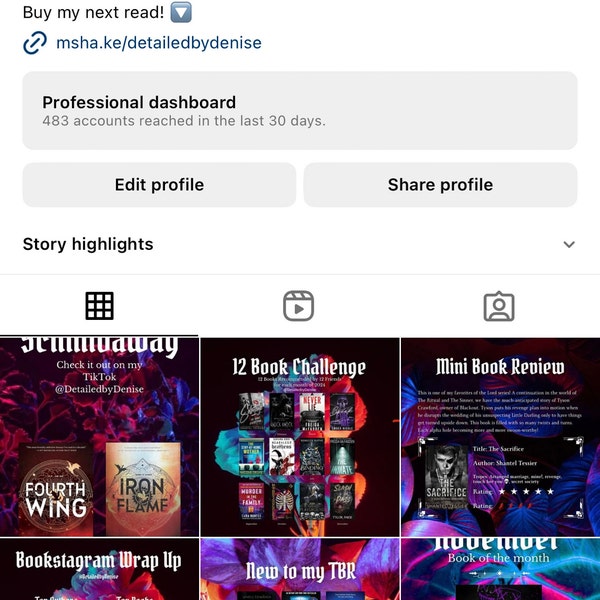This screenshot has height=600, width=600.
Task: Tap the Share profile button
Action: (x=440, y=185)
